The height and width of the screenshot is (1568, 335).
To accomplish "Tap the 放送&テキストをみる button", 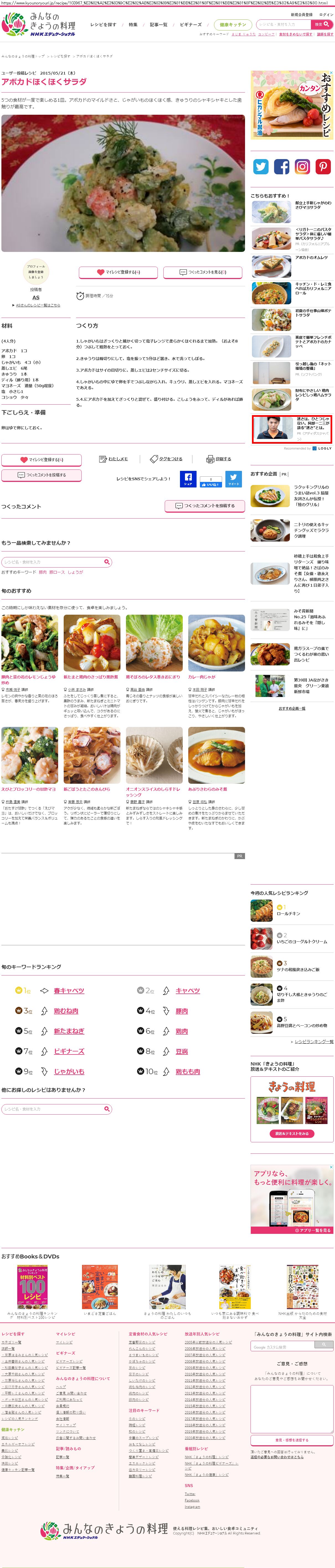I will tap(292, 1133).
